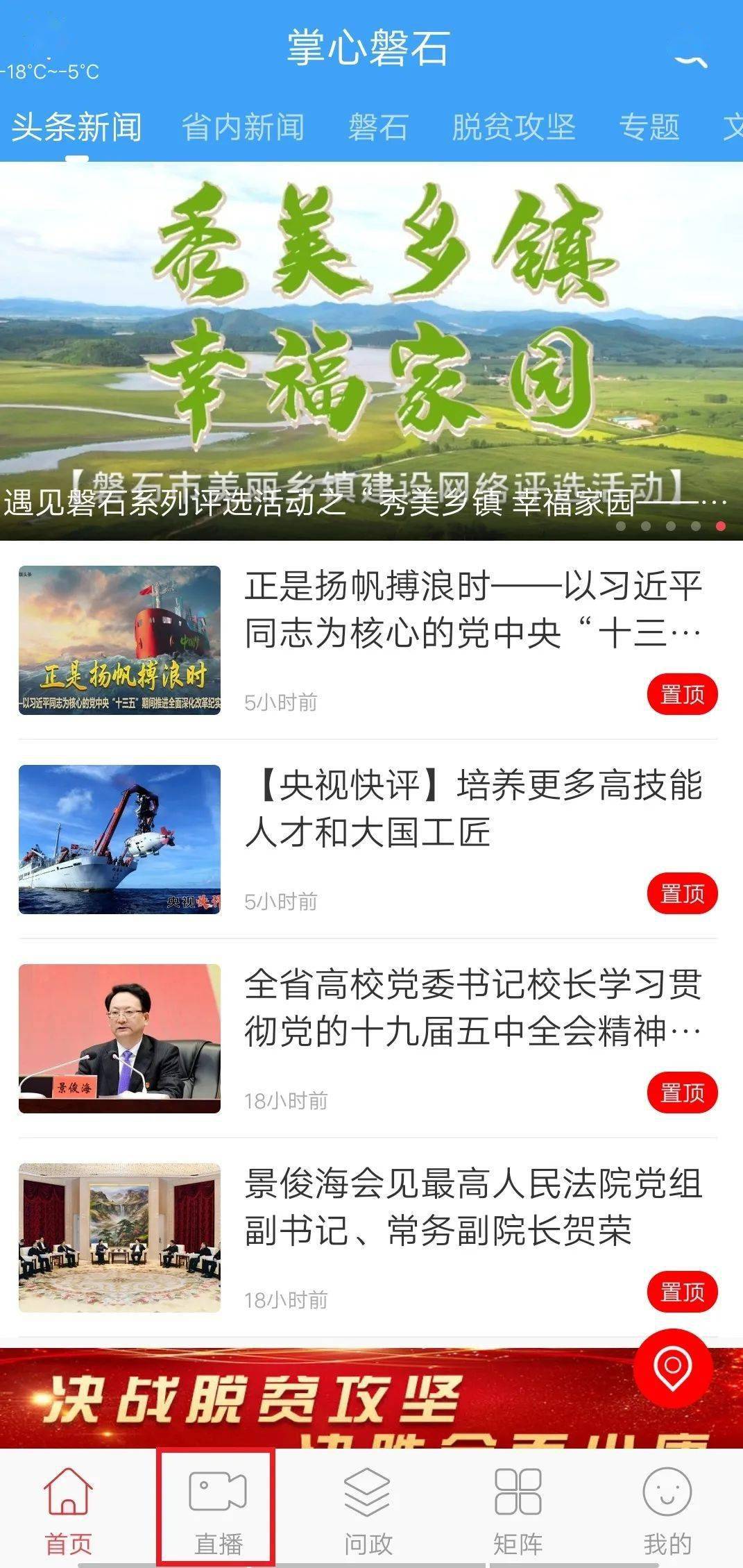Open the 全省高校党委书记校长 article
This screenshot has width=743, height=1568.
click(472, 1008)
